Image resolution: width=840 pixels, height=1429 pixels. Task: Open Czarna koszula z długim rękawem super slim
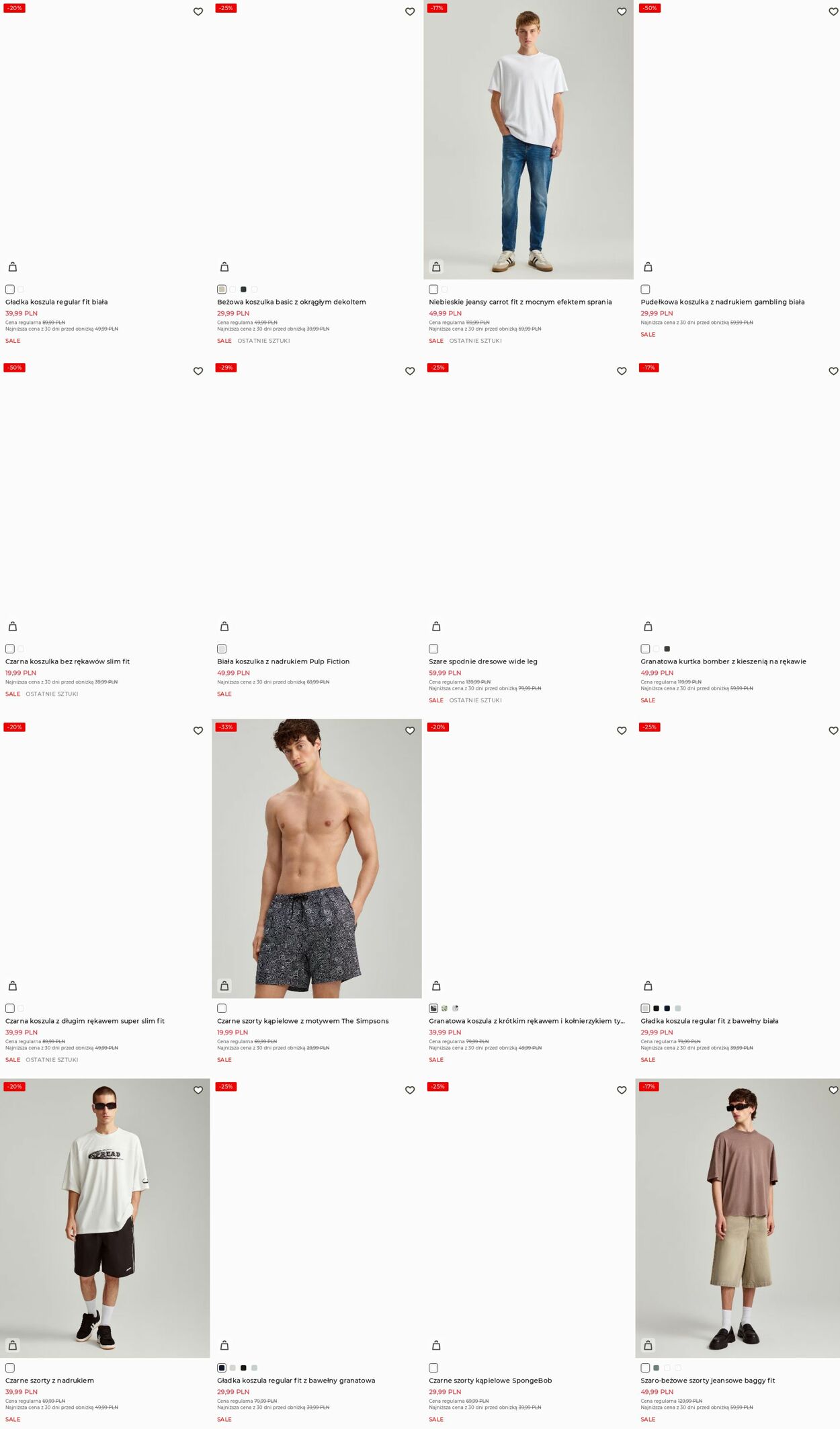(85, 1021)
